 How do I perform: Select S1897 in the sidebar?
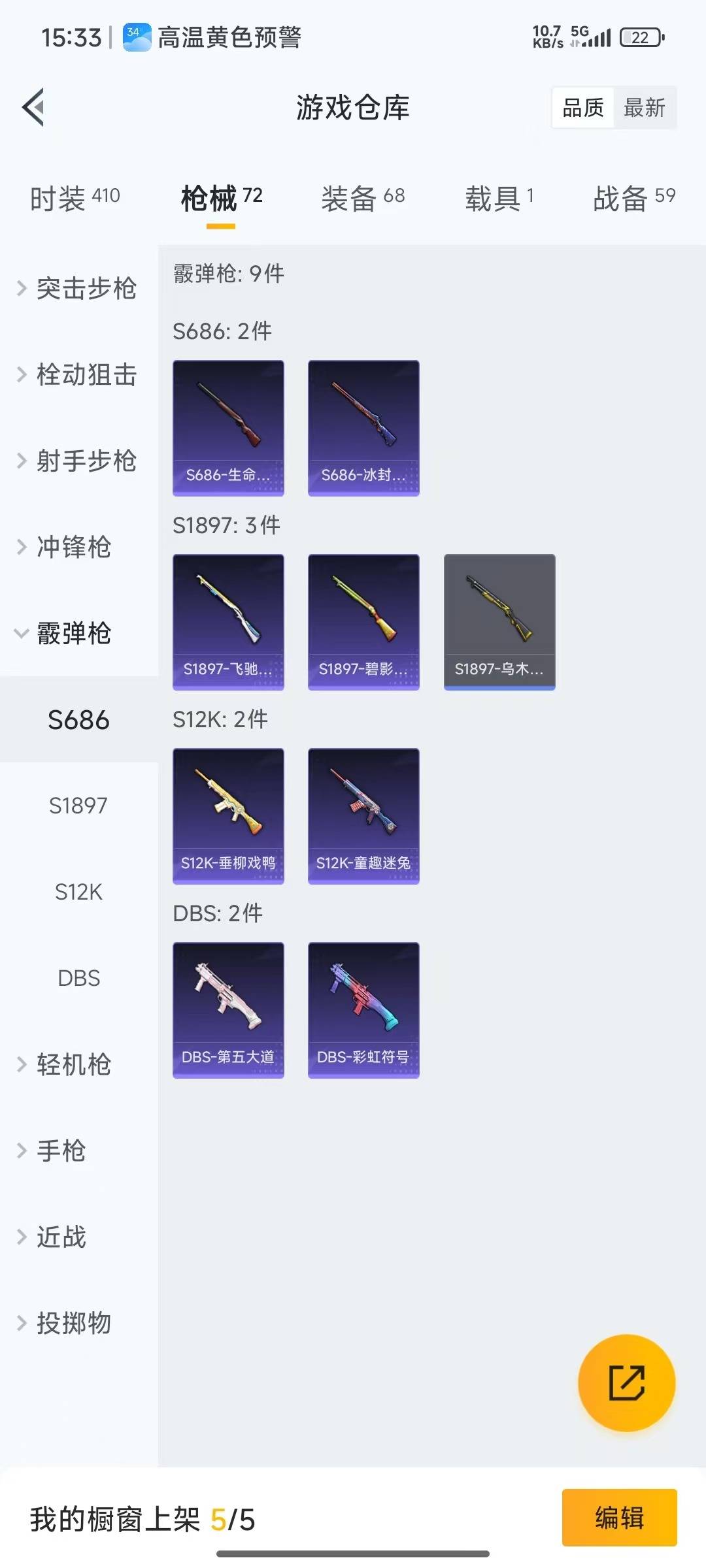coord(78,806)
